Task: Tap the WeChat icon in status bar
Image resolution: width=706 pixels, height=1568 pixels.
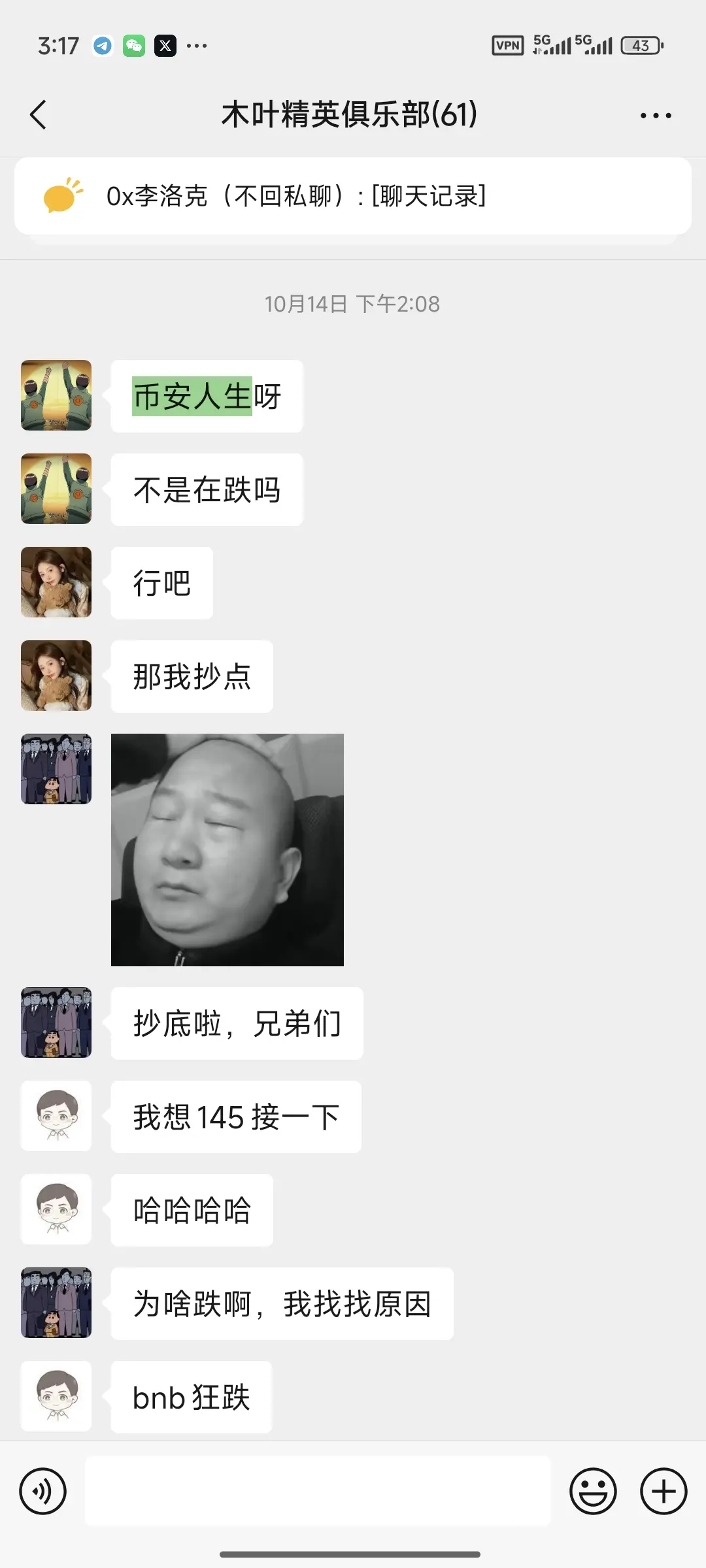Action: pyautogui.click(x=135, y=46)
